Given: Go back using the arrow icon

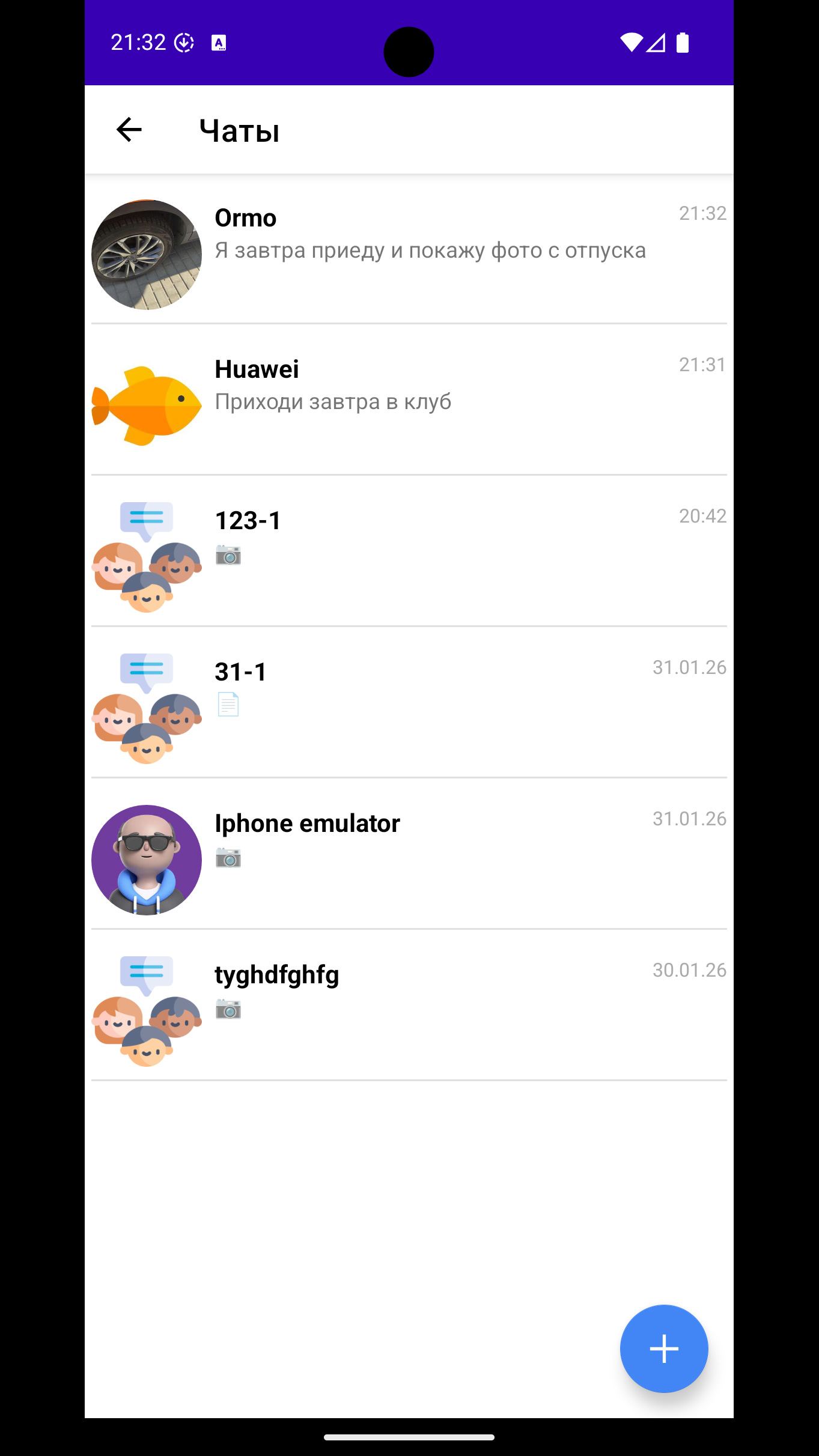Looking at the screenshot, I should coord(129,130).
